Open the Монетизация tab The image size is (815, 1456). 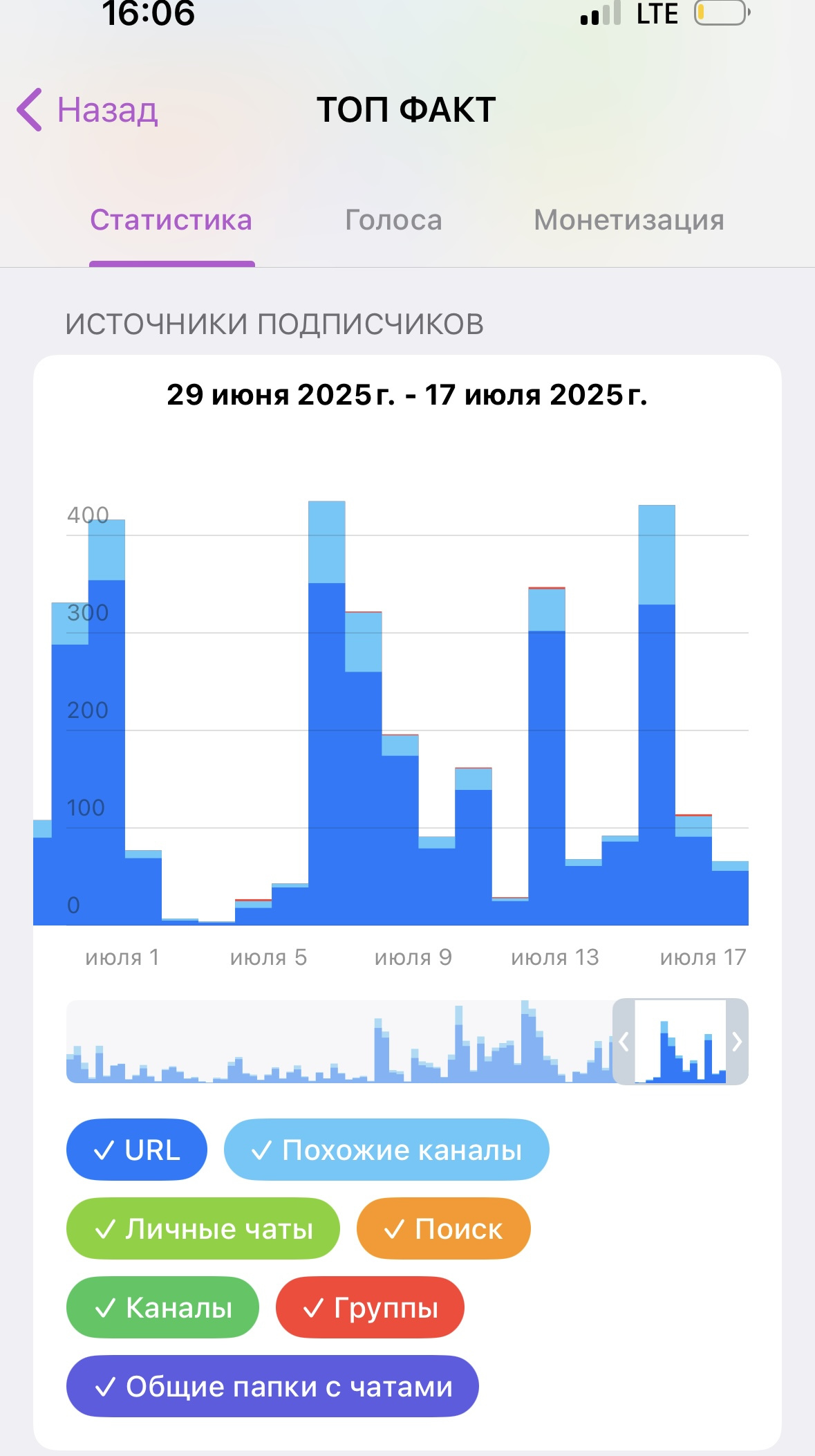(x=629, y=220)
